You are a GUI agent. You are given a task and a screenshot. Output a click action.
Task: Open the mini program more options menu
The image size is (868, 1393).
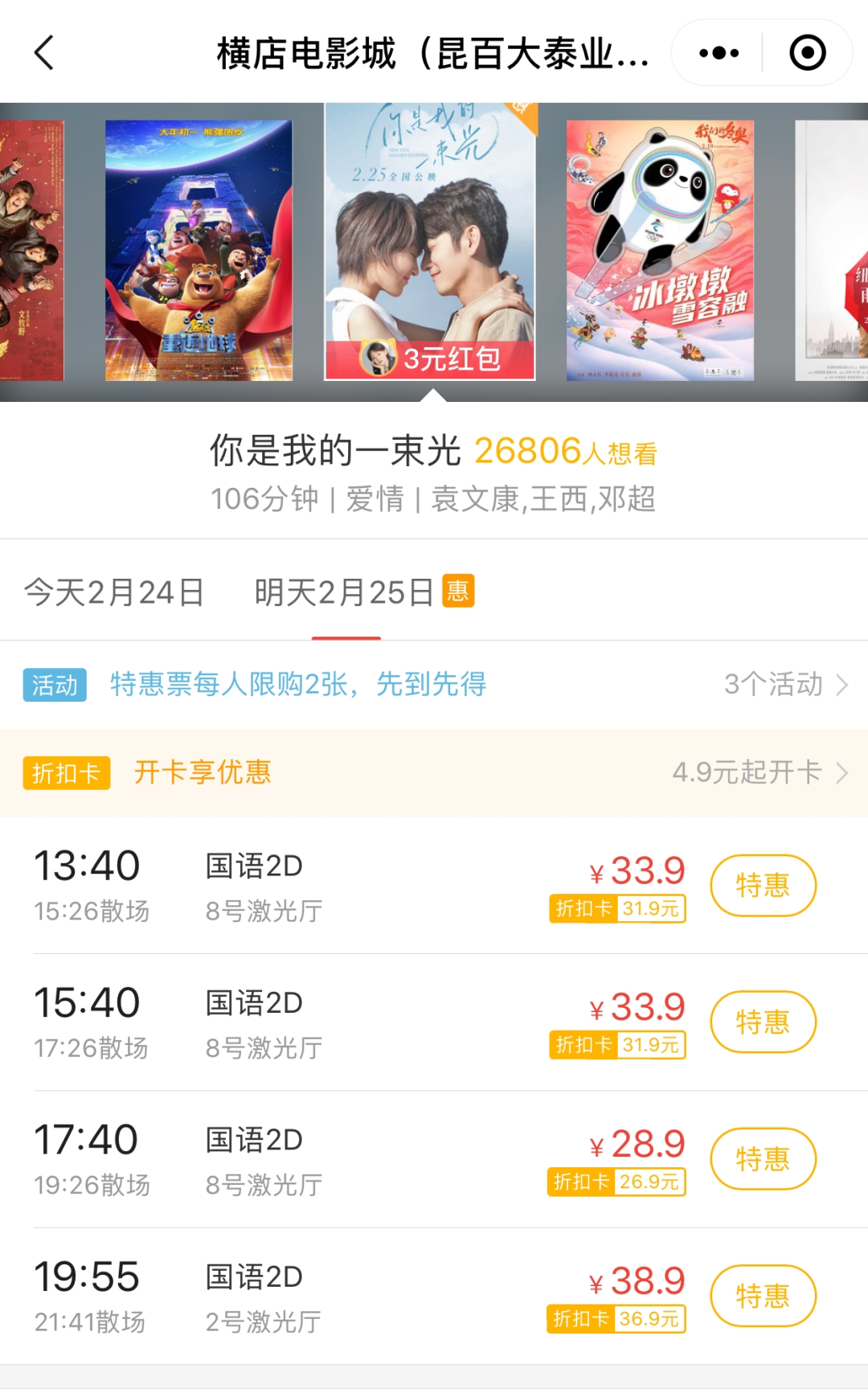pos(719,53)
